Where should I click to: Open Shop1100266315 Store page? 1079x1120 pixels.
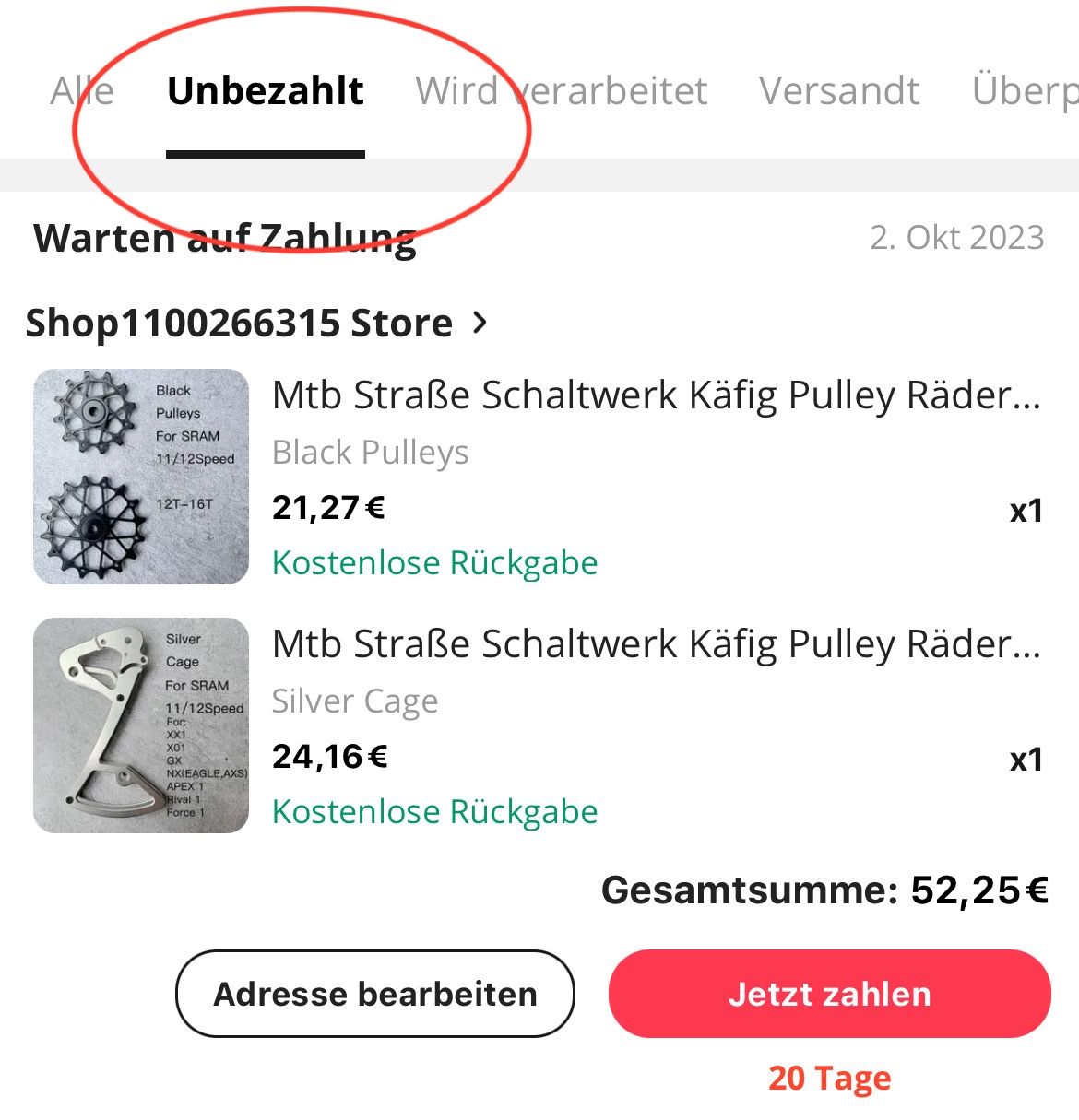coord(255,324)
